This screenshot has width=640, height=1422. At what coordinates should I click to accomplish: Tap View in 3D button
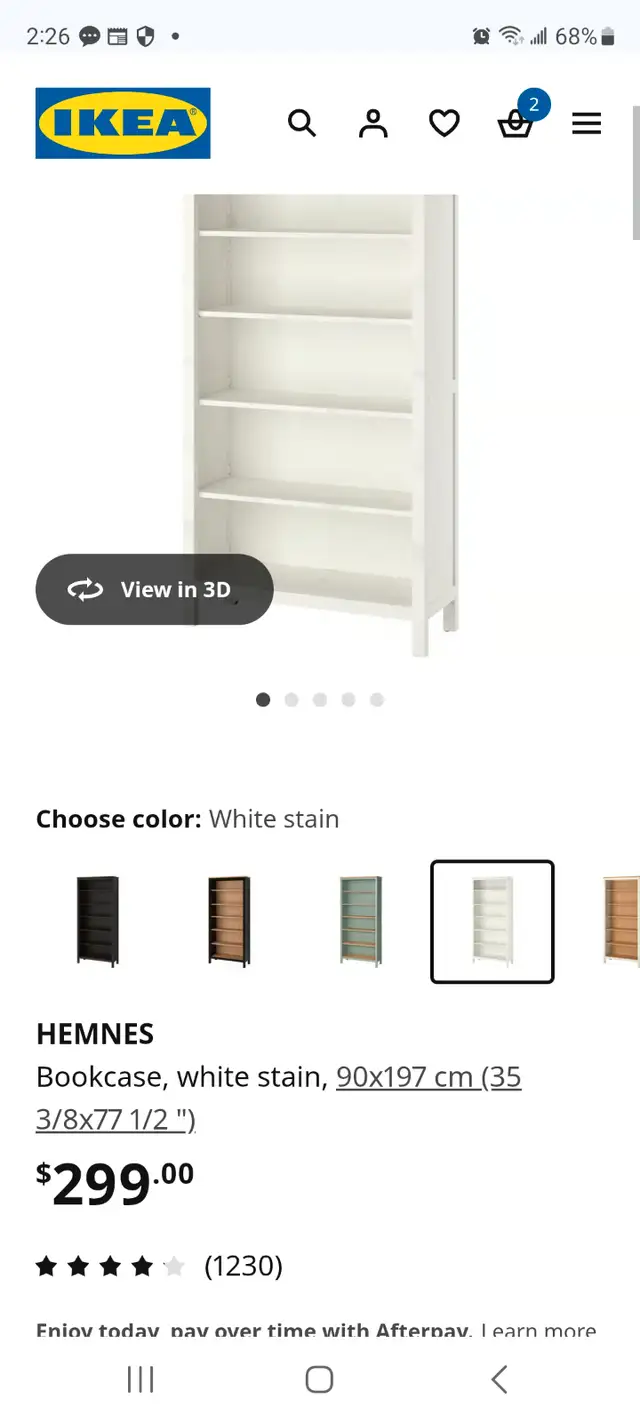(x=155, y=590)
